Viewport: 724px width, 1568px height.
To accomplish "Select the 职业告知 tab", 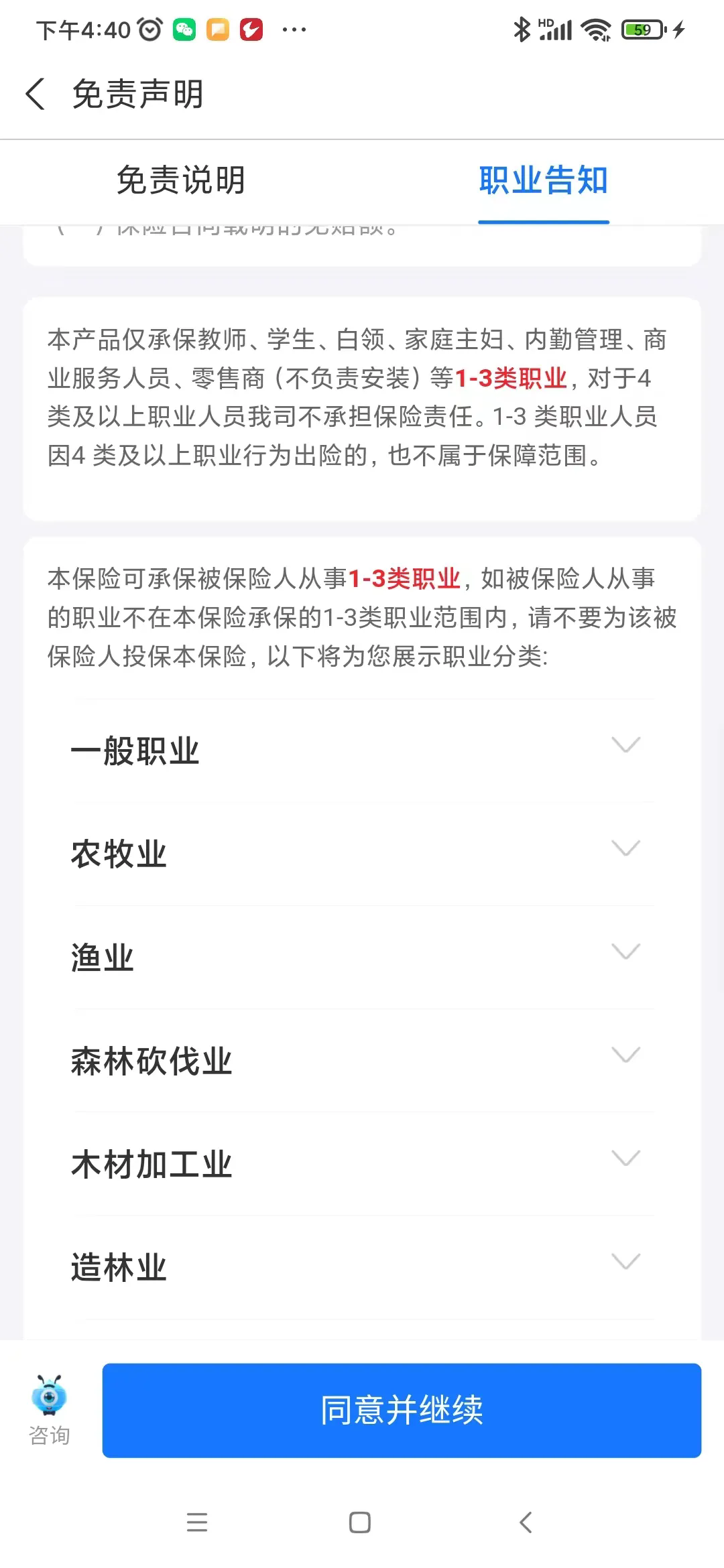I will point(543,180).
